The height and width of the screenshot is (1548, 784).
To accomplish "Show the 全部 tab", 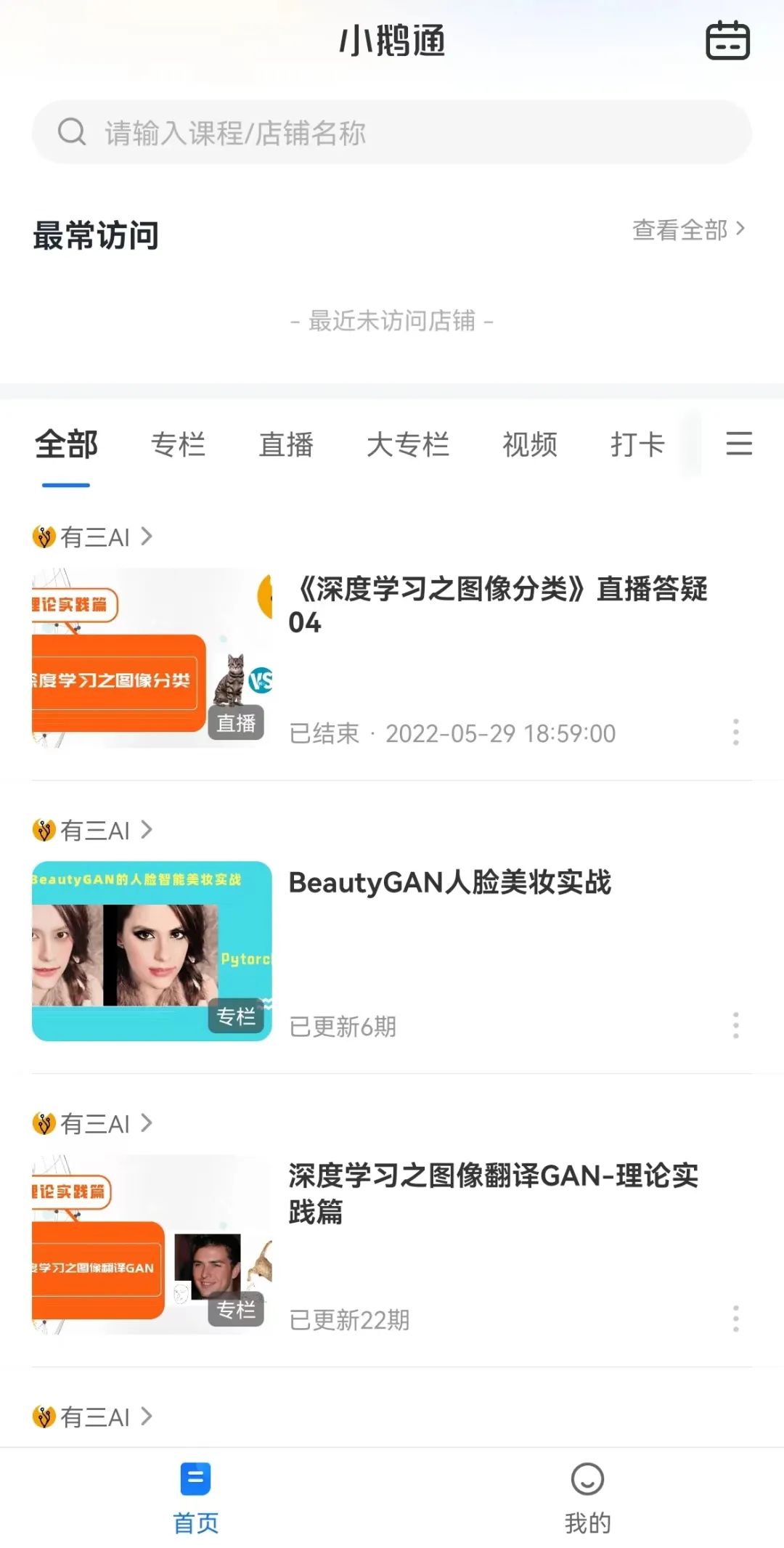I will coord(66,444).
